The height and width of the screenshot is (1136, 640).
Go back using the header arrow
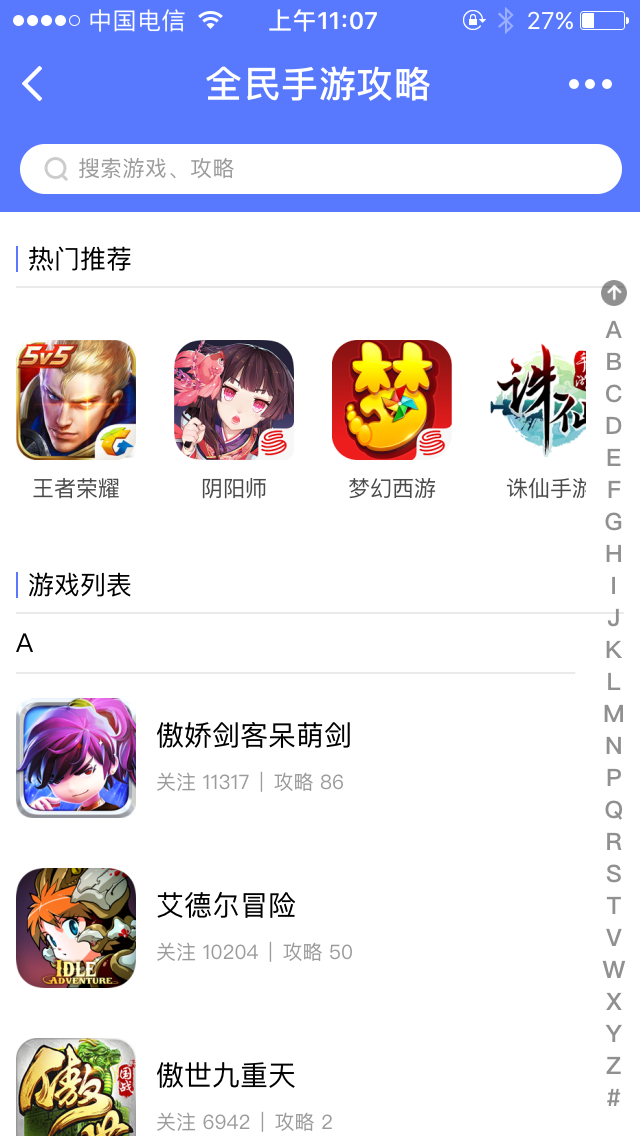coord(33,84)
